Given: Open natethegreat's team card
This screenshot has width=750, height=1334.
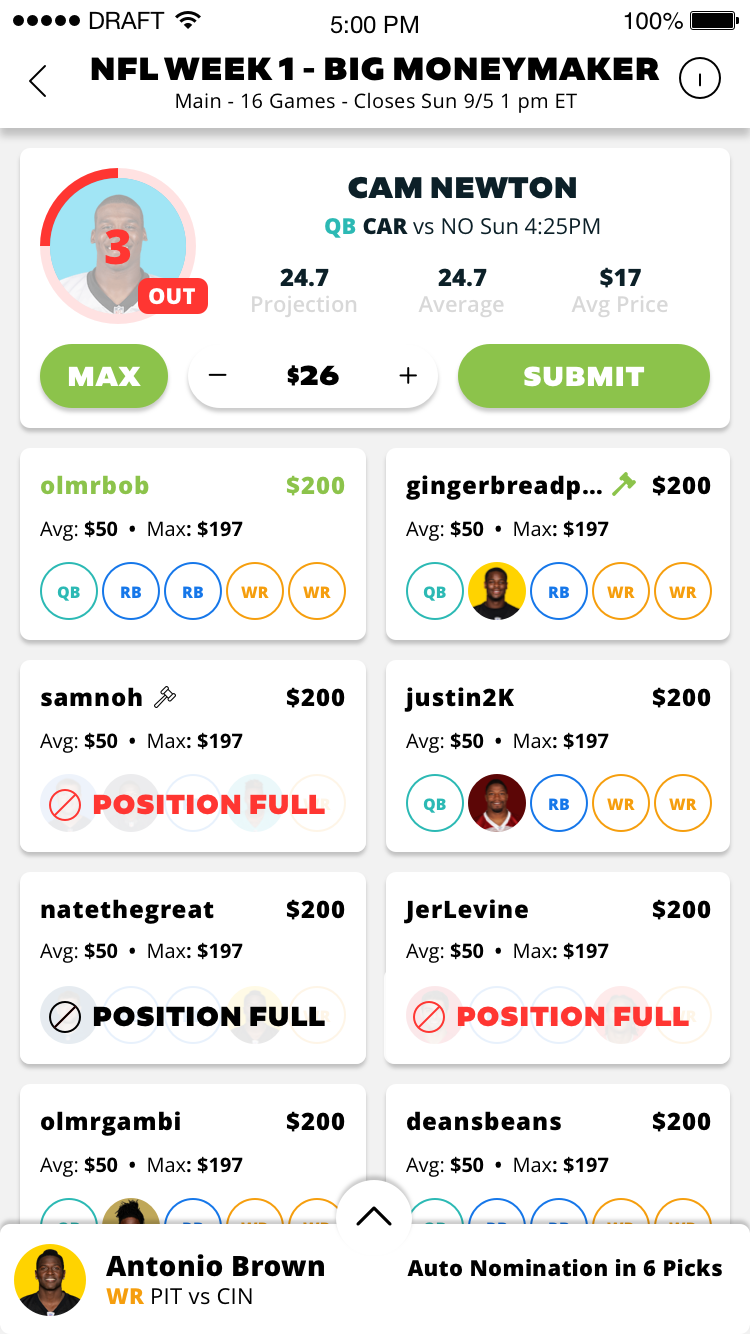Looking at the screenshot, I should tap(193, 968).
